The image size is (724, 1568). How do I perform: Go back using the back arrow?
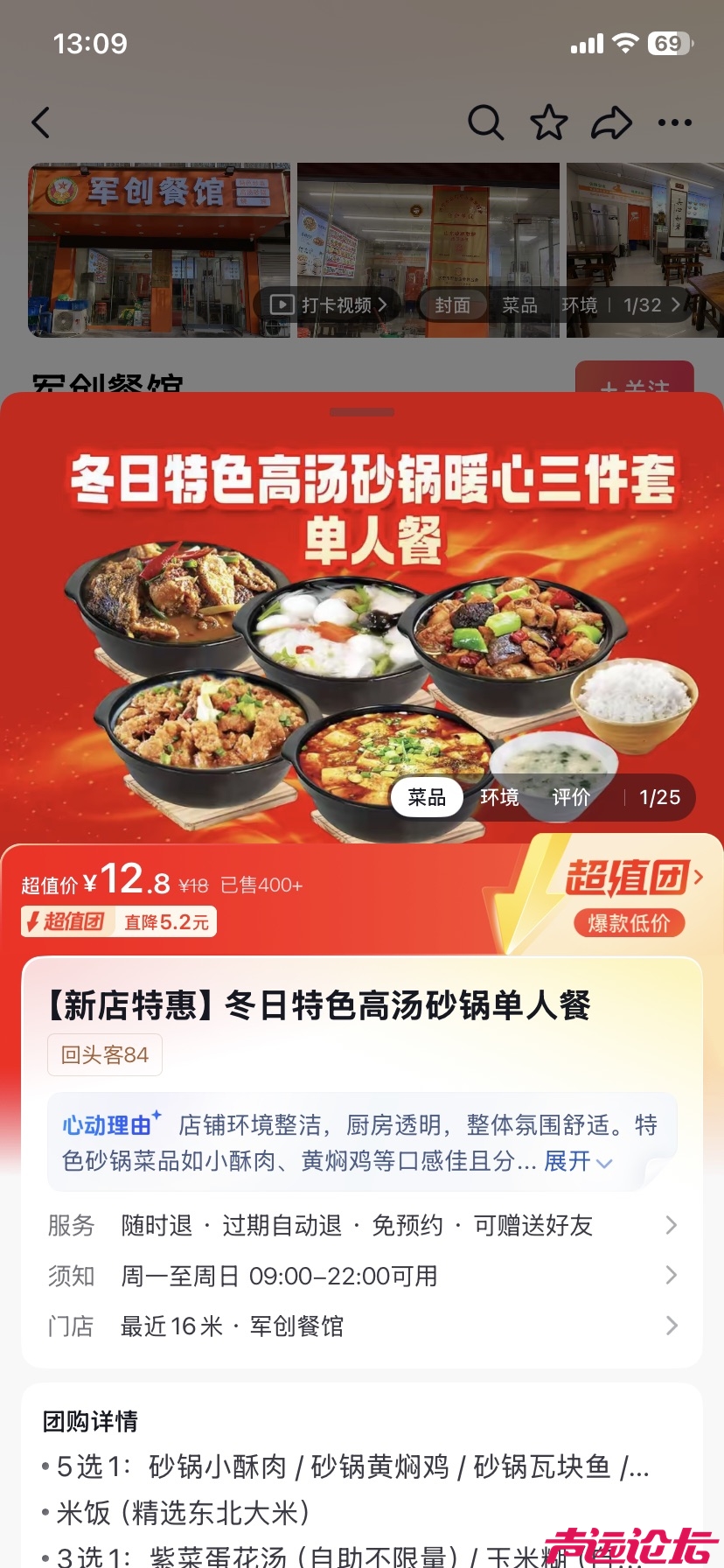(41, 122)
